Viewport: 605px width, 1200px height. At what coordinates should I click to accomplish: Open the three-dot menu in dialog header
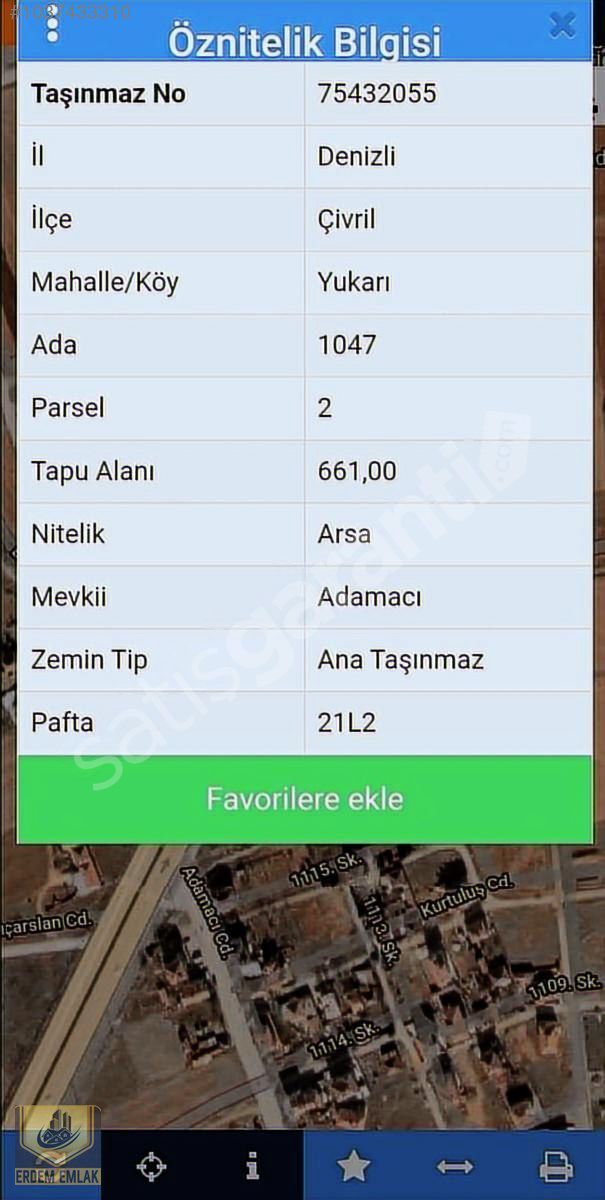click(52, 27)
